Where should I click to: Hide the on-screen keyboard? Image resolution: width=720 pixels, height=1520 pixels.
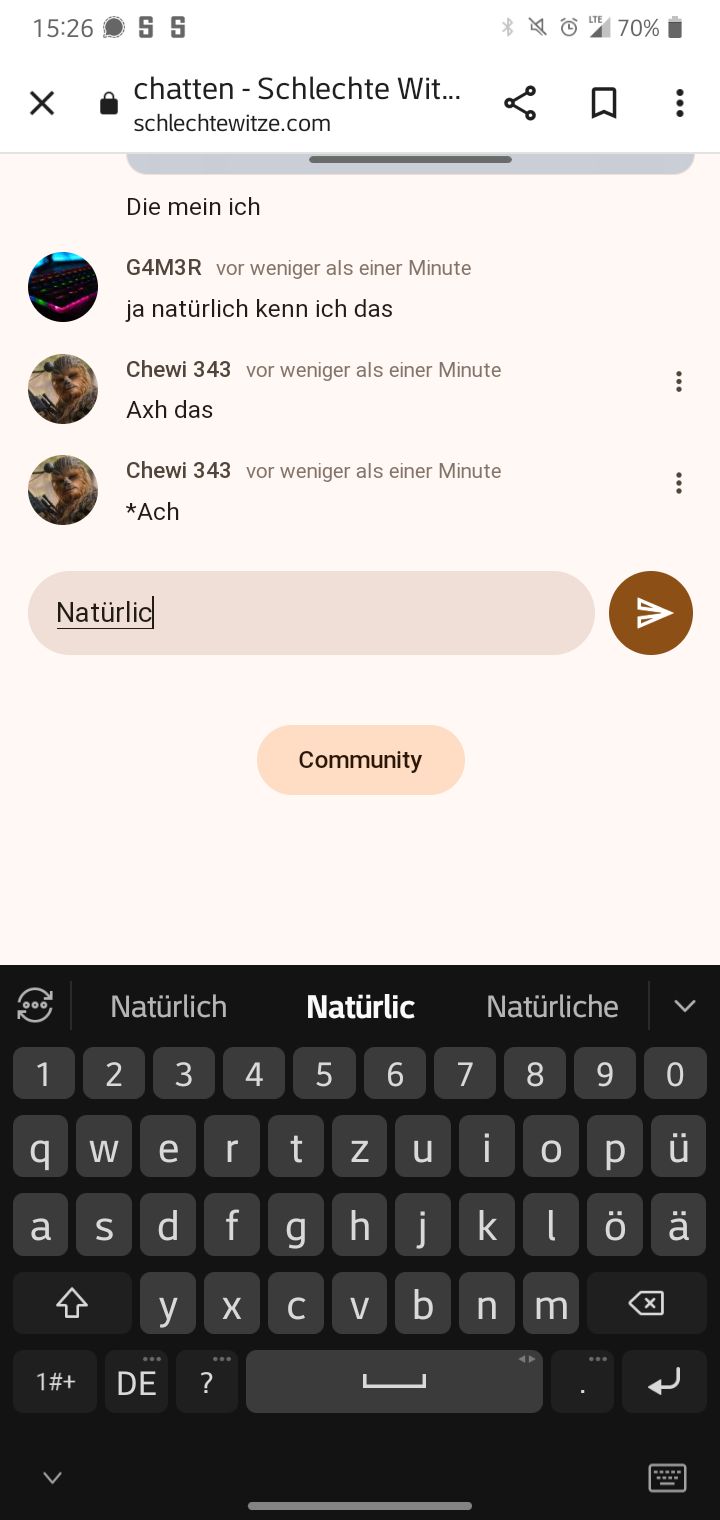click(x=52, y=1477)
